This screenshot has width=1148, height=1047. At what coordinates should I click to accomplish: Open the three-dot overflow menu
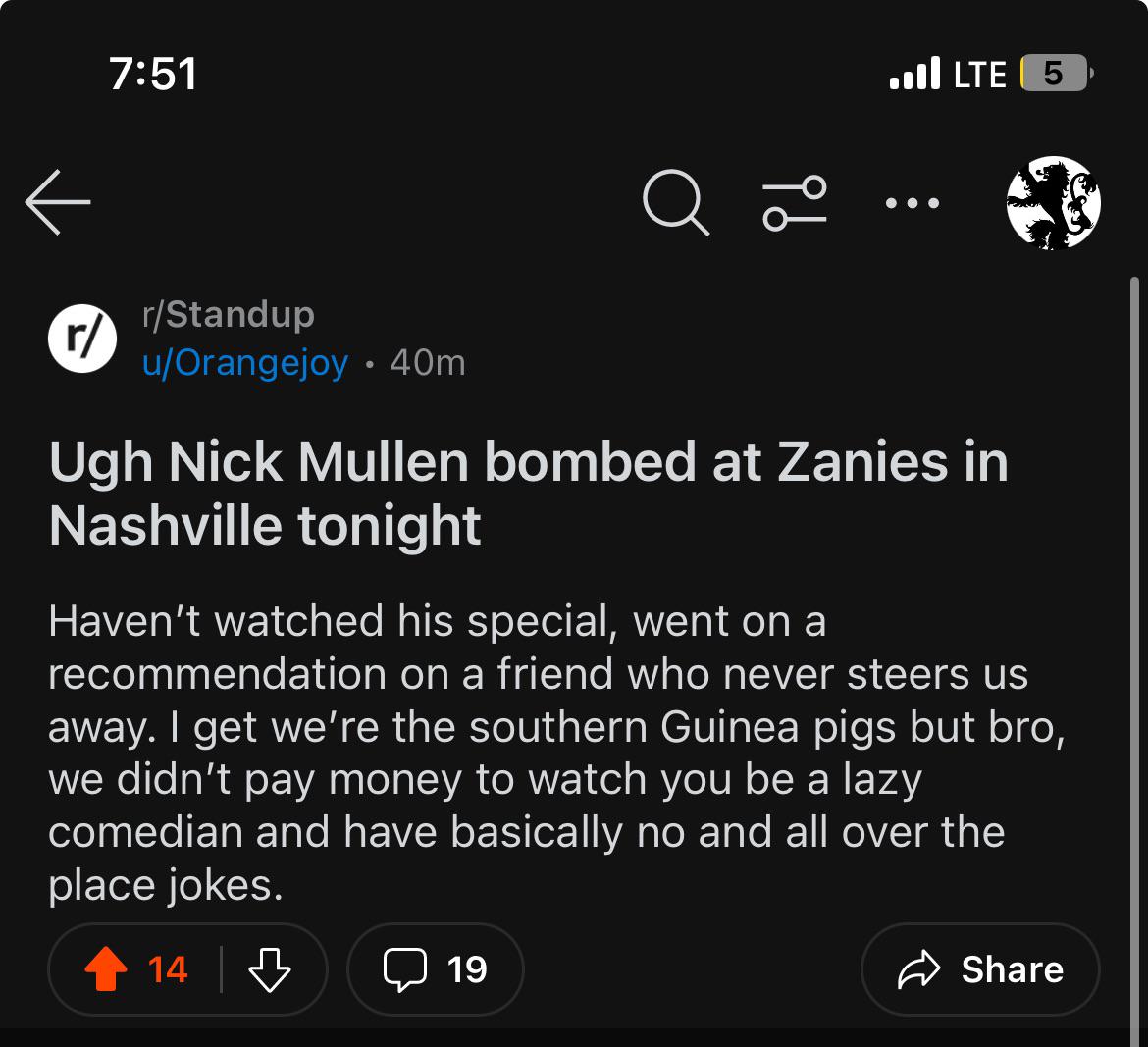(913, 203)
